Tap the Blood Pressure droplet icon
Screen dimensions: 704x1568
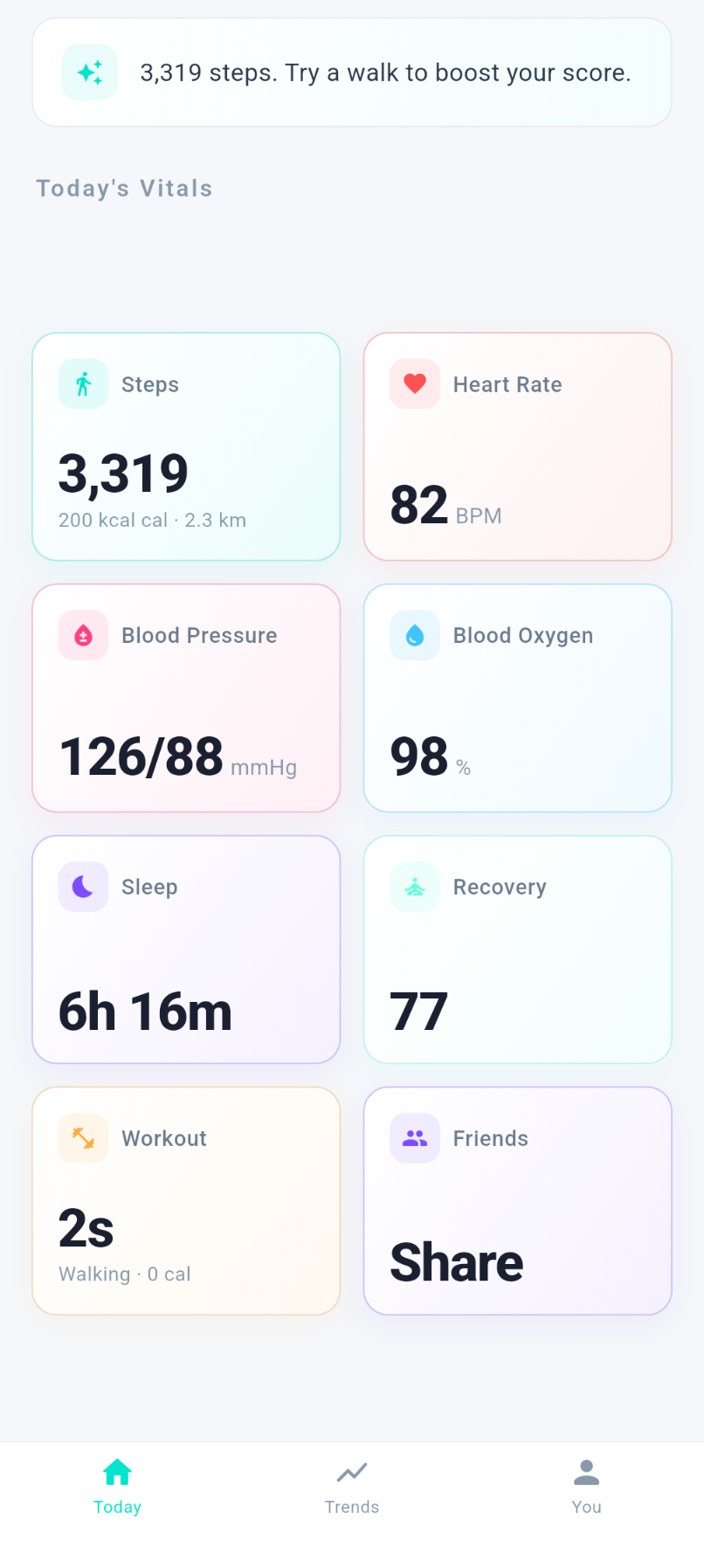(x=82, y=635)
